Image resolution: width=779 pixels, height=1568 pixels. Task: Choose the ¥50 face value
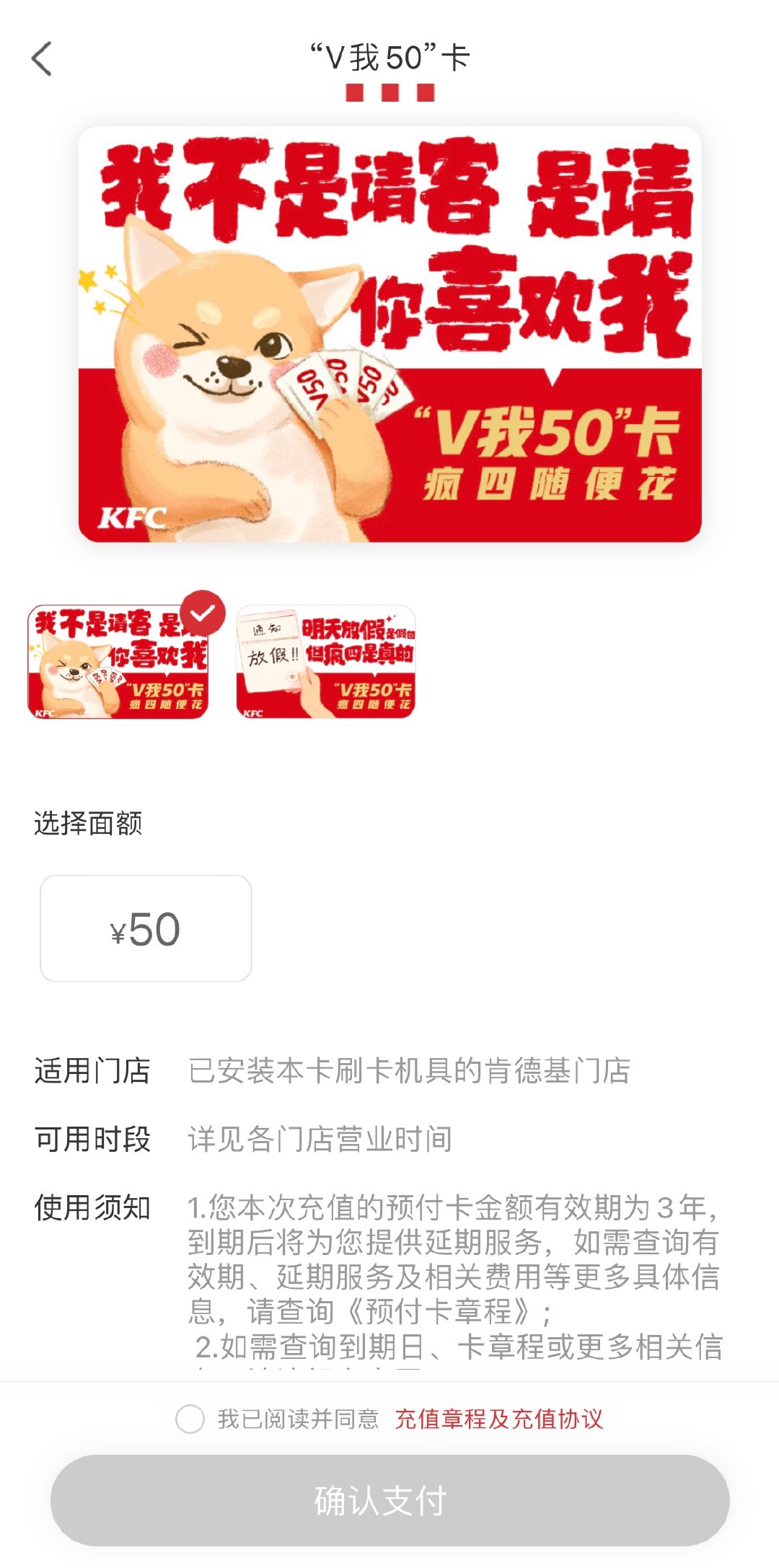(146, 928)
